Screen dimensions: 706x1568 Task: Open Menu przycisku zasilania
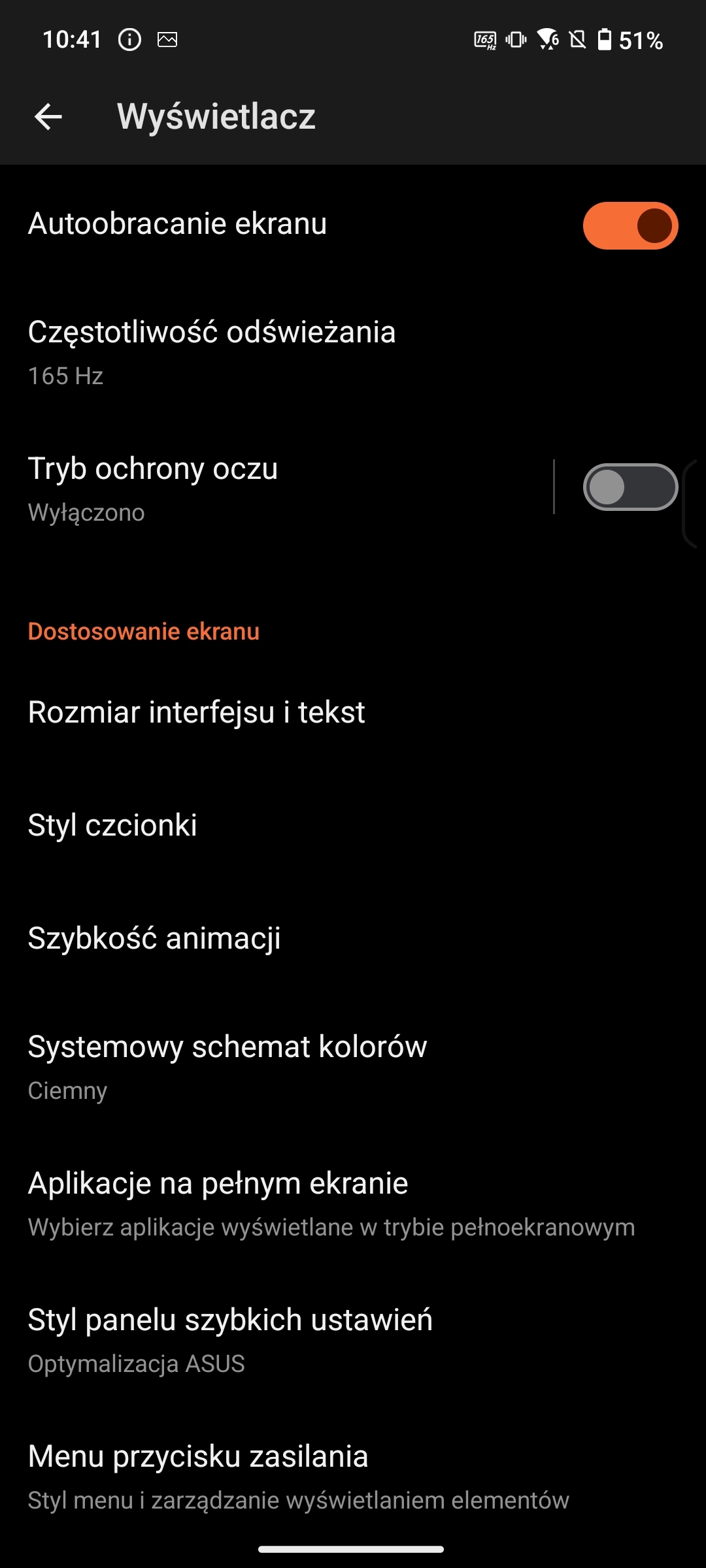pos(353,1477)
